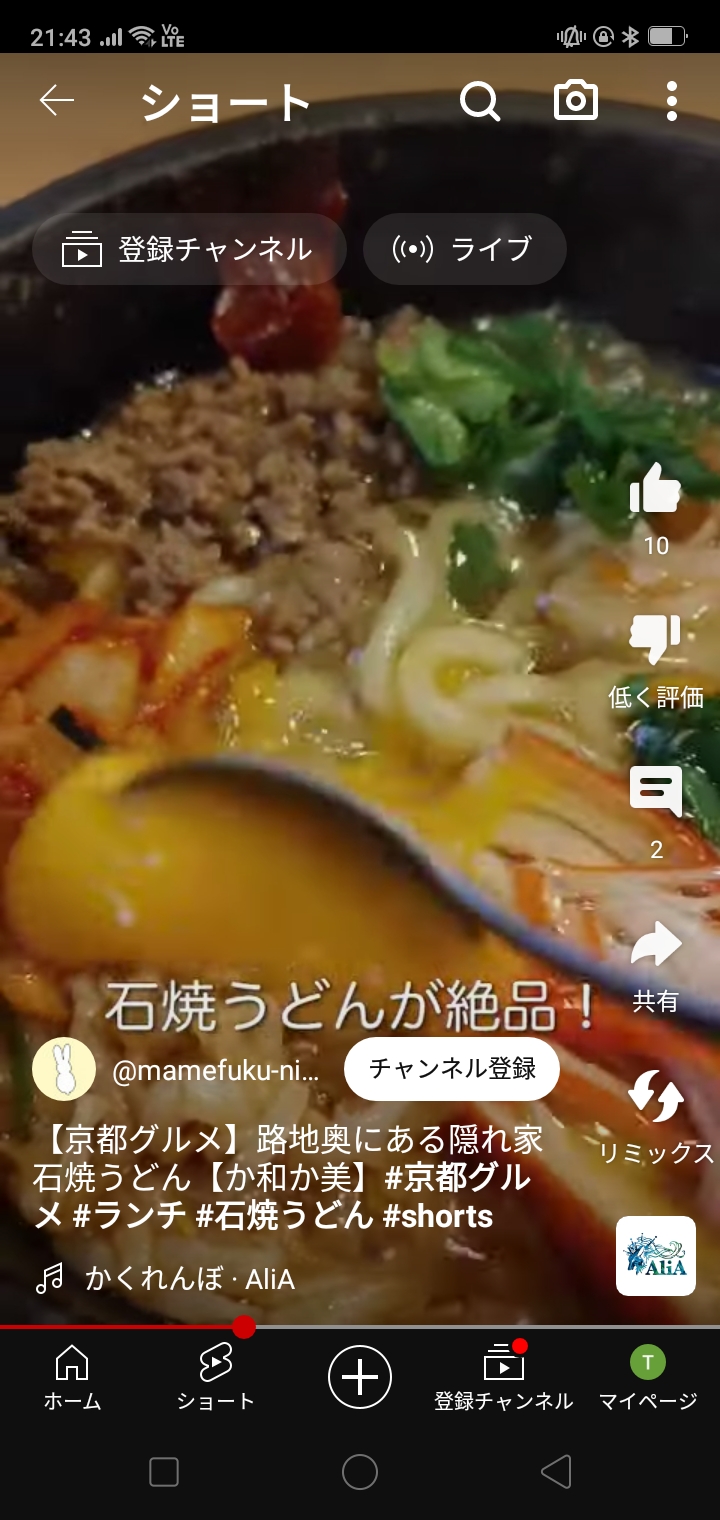Open 登録チャンネル in the bottom navigation
The image size is (720, 1520).
(504, 1375)
